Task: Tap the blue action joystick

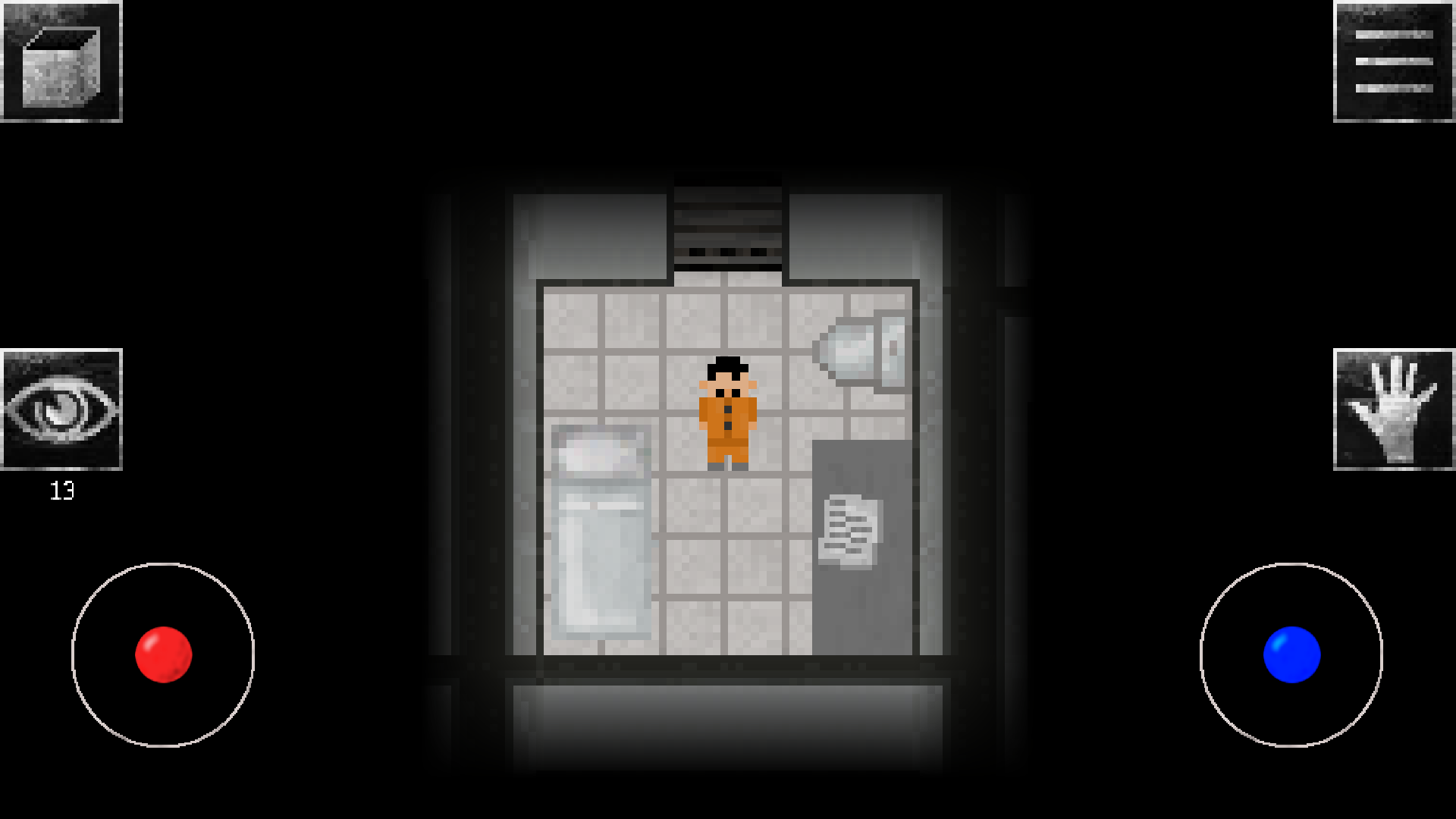Action: [1291, 654]
